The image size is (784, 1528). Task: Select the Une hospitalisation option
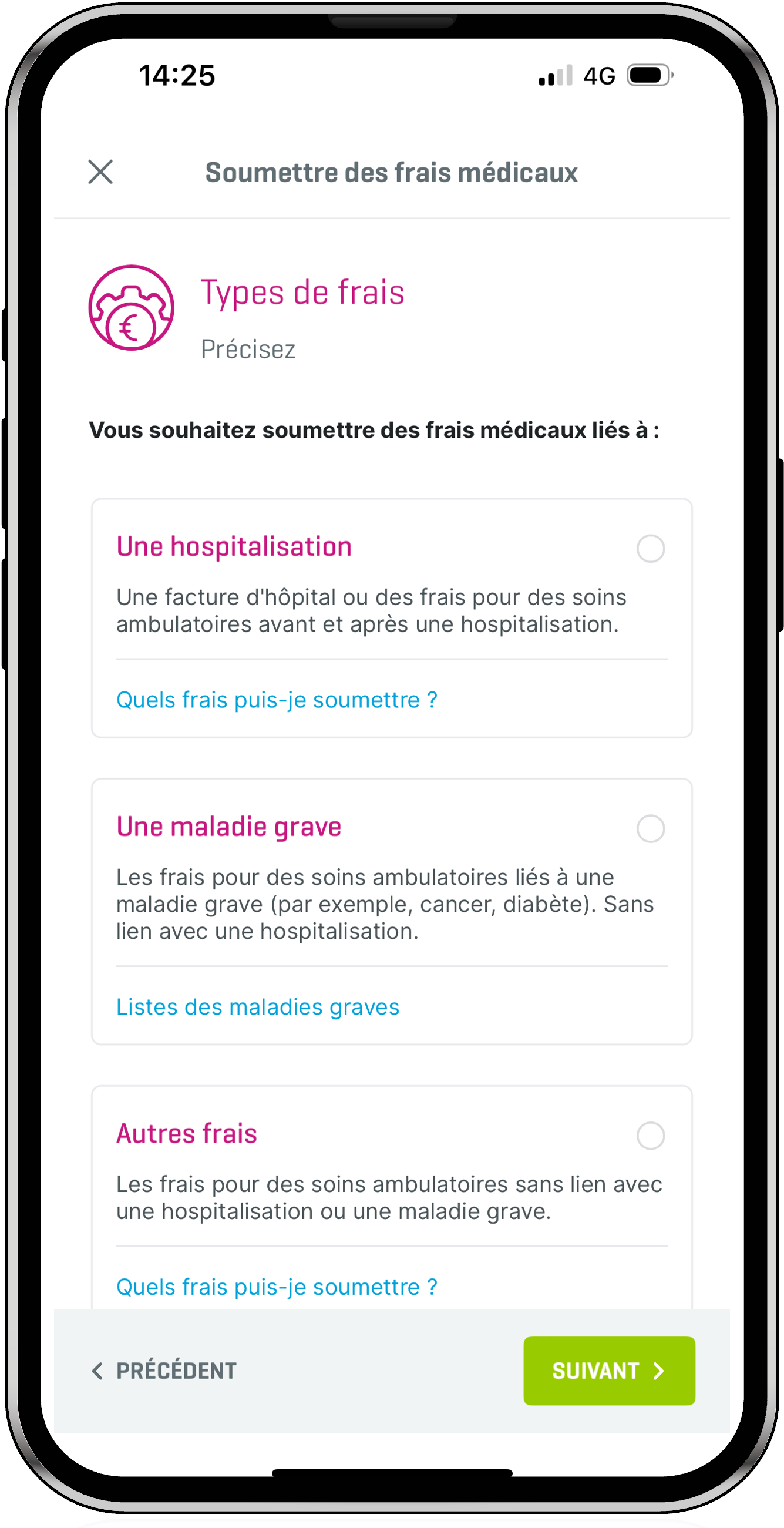pos(650,549)
